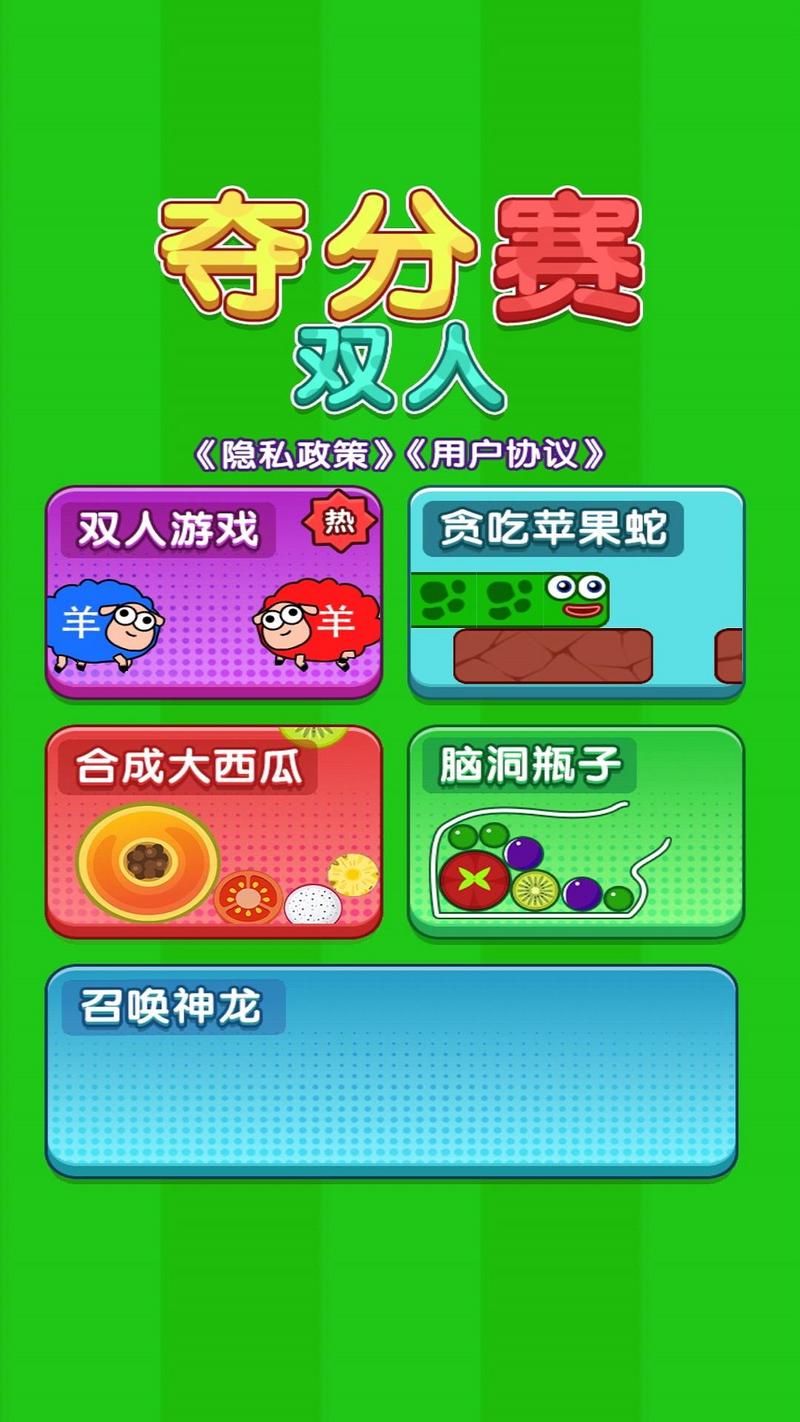Select the 召唤神龙 game card
Viewport: 800px width, 1422px height.
pos(391,1071)
